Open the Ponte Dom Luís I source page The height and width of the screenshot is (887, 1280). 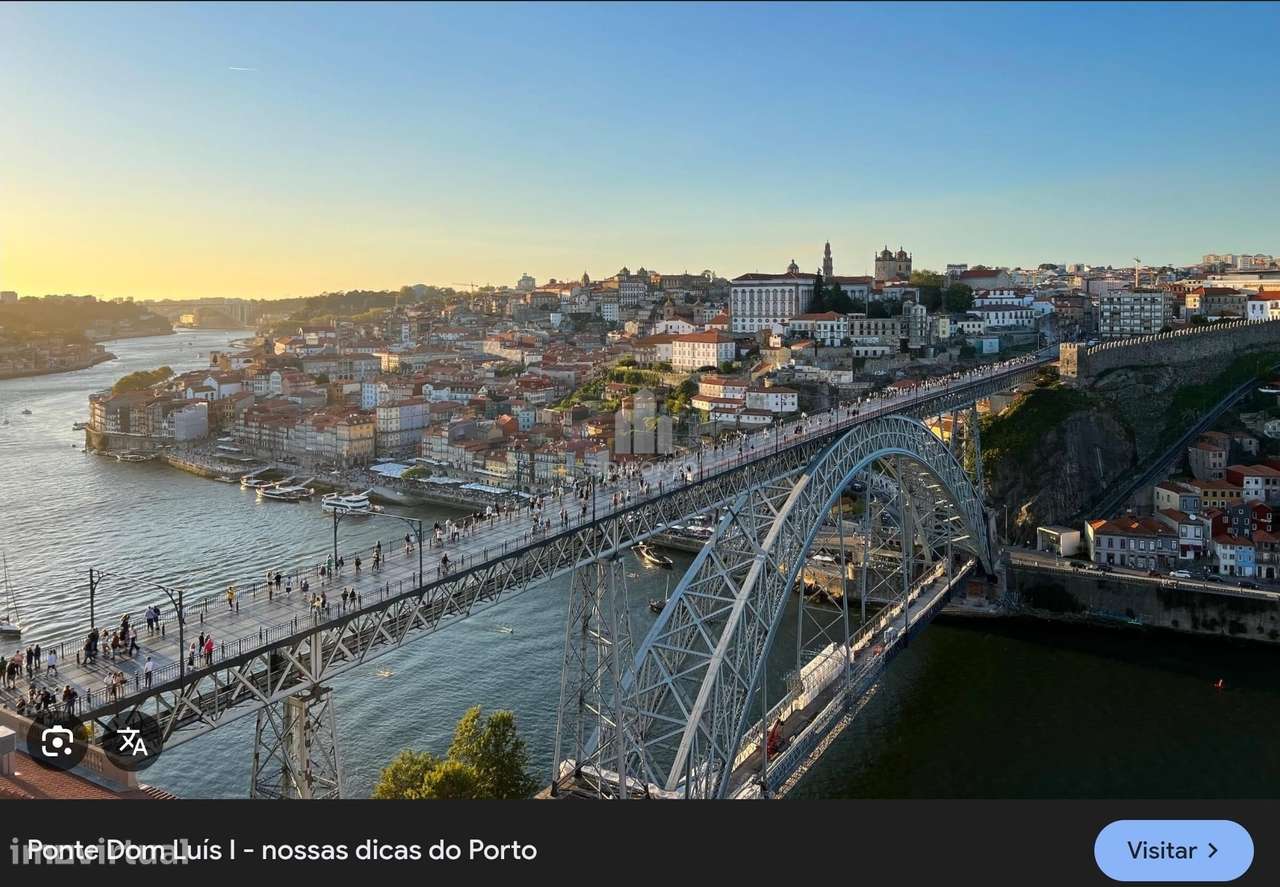[x=282, y=850]
